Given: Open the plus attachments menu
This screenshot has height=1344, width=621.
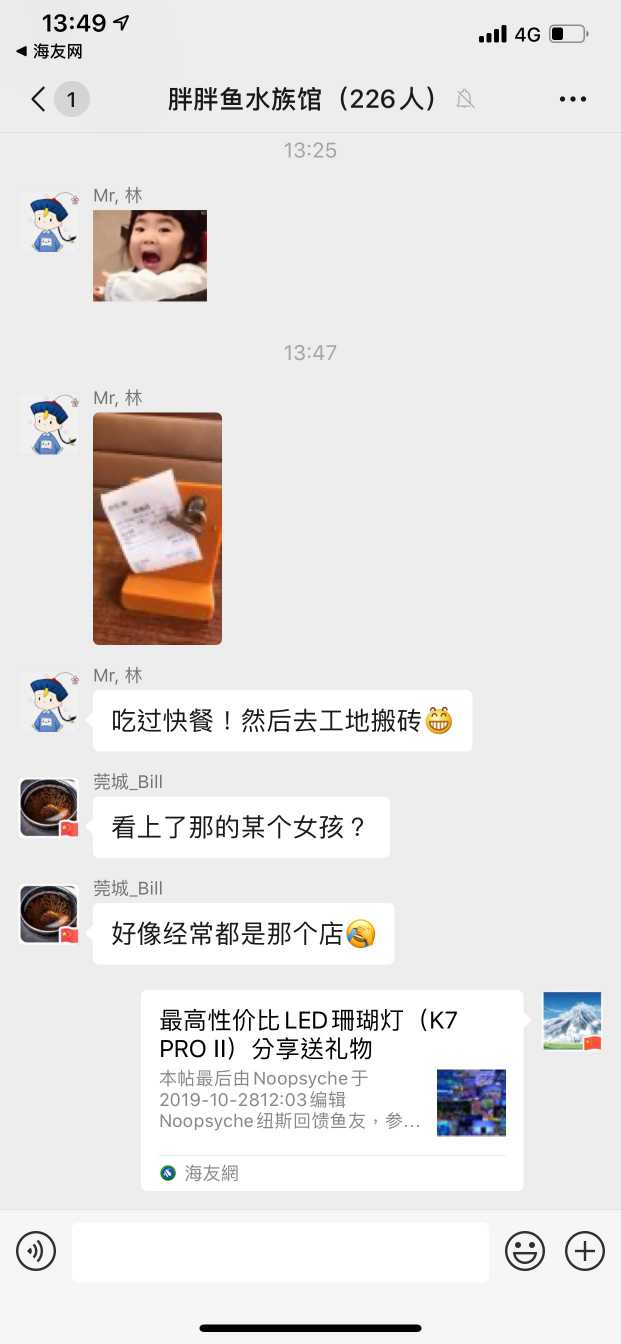Looking at the screenshot, I should 585,1251.
